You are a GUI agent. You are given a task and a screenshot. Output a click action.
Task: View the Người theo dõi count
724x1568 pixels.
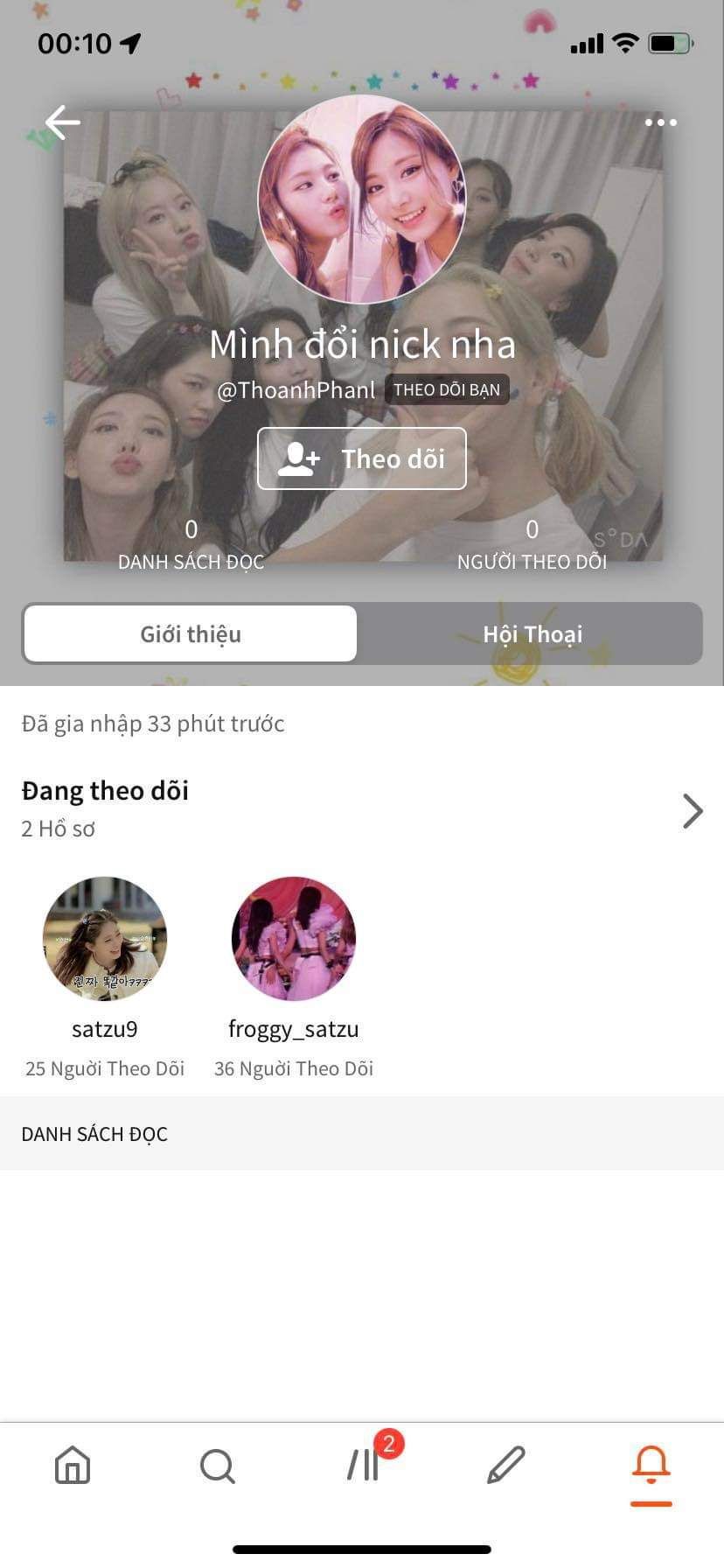pyautogui.click(x=532, y=544)
